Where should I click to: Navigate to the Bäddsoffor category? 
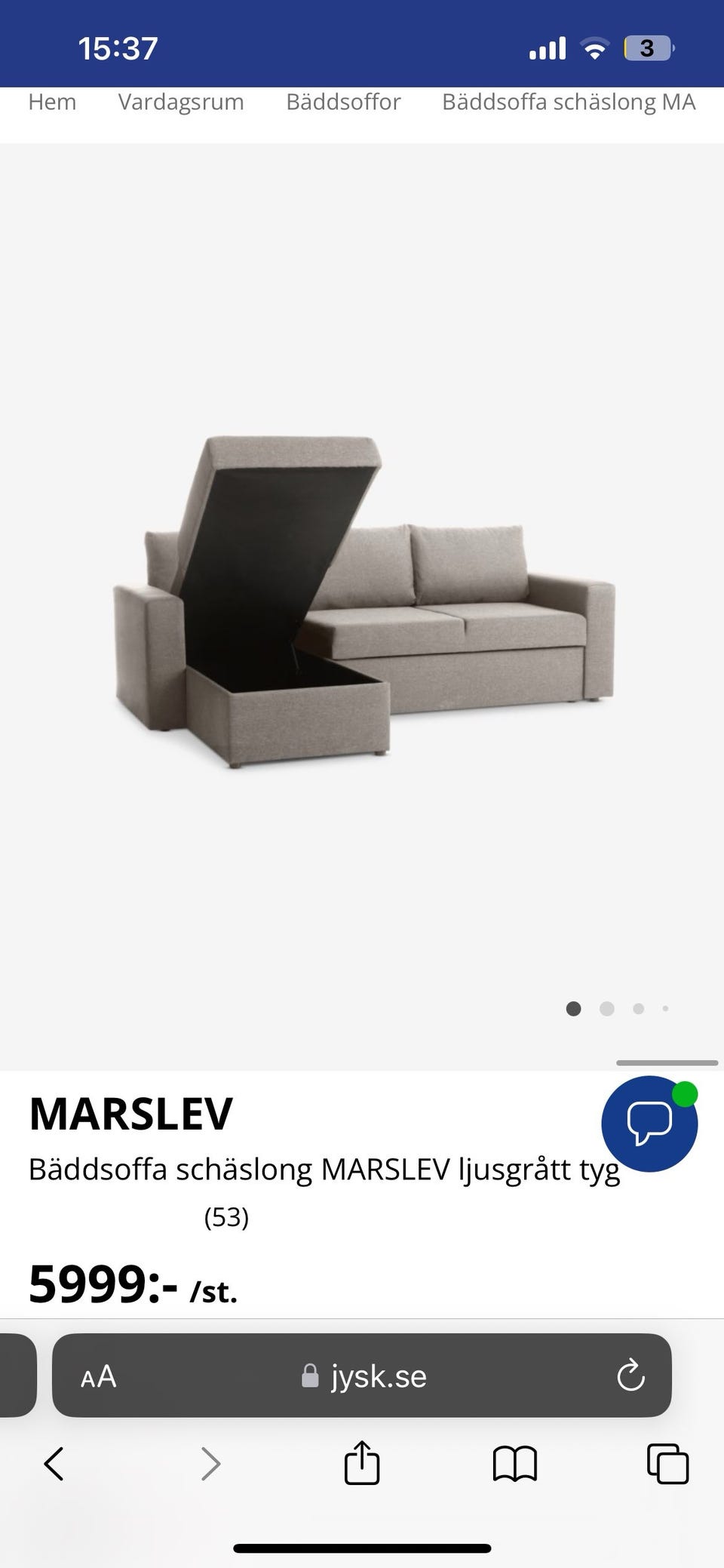pyautogui.click(x=343, y=102)
